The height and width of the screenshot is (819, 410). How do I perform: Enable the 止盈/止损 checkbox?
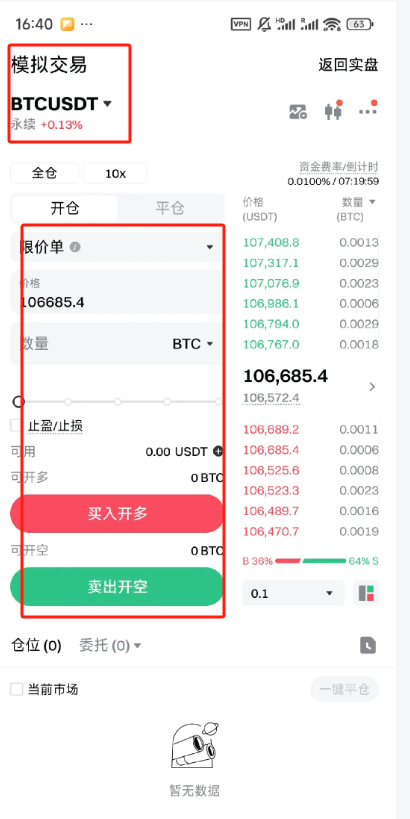coord(17,426)
